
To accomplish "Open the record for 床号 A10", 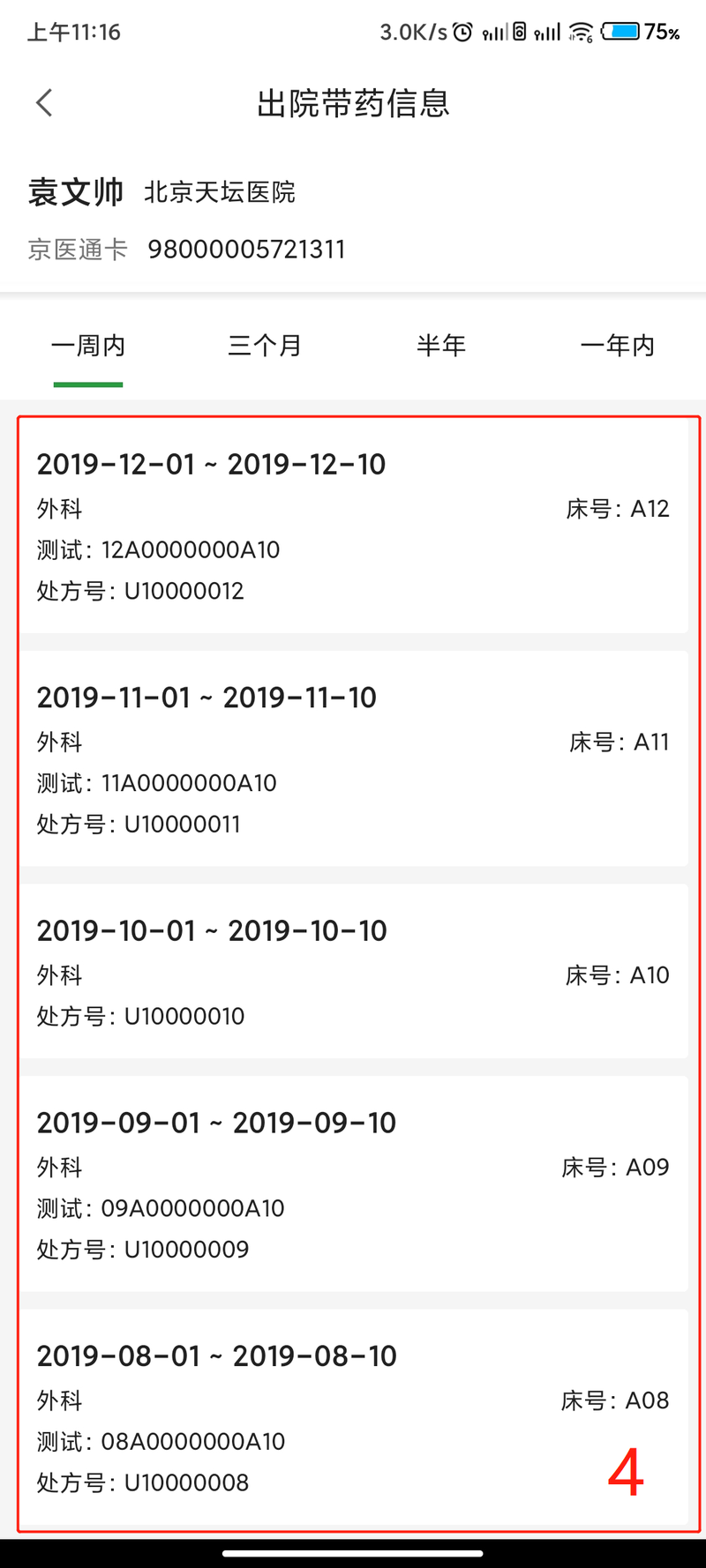I will click(353, 971).
